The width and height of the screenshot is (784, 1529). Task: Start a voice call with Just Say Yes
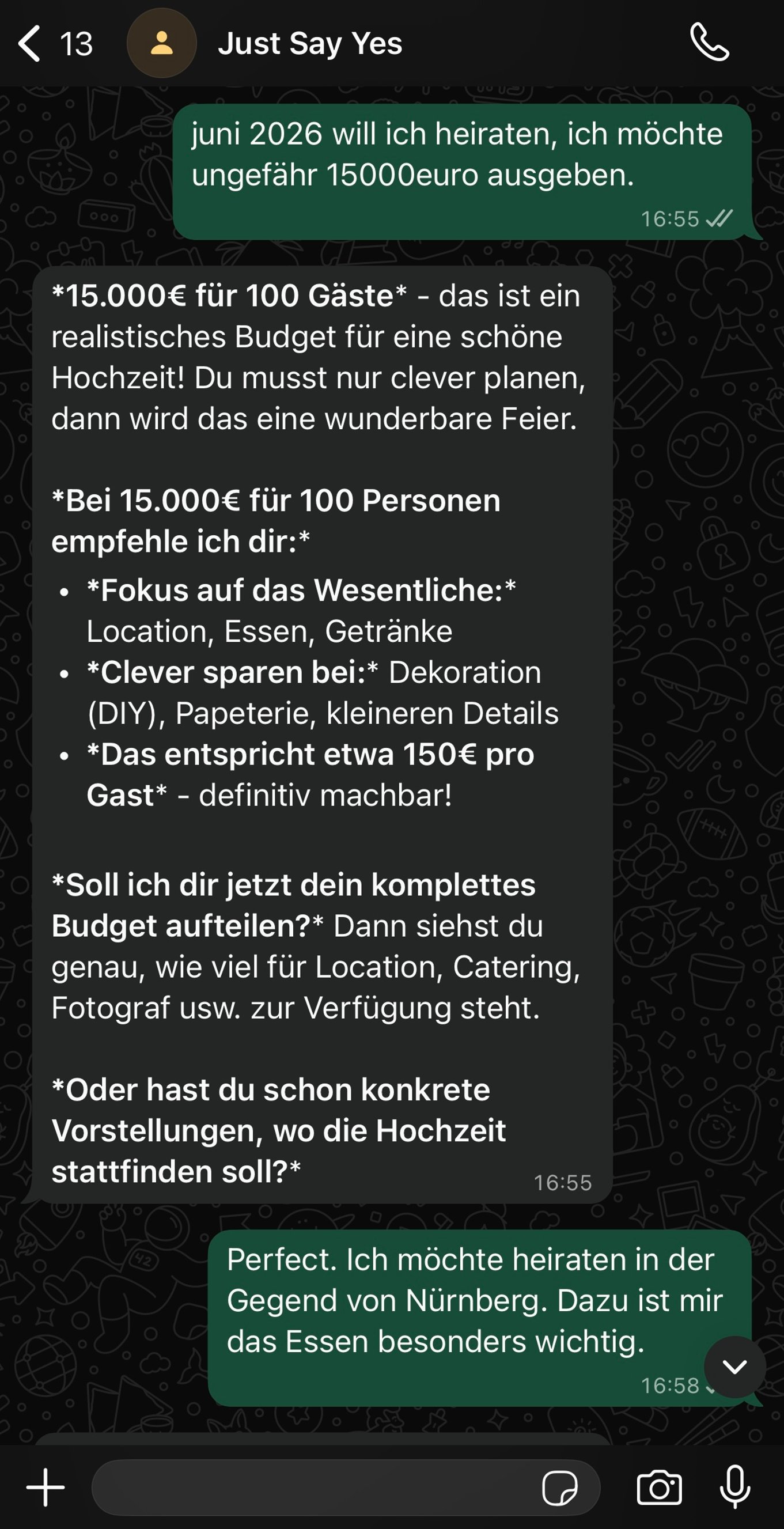point(709,42)
